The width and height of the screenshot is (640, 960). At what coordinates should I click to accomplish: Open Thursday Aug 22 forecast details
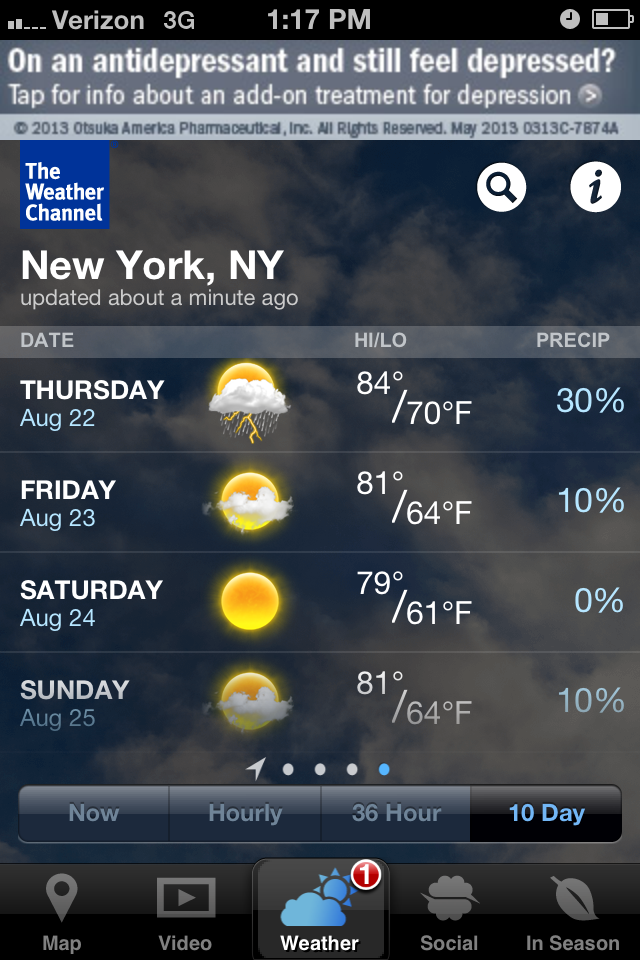pyautogui.click(x=320, y=404)
